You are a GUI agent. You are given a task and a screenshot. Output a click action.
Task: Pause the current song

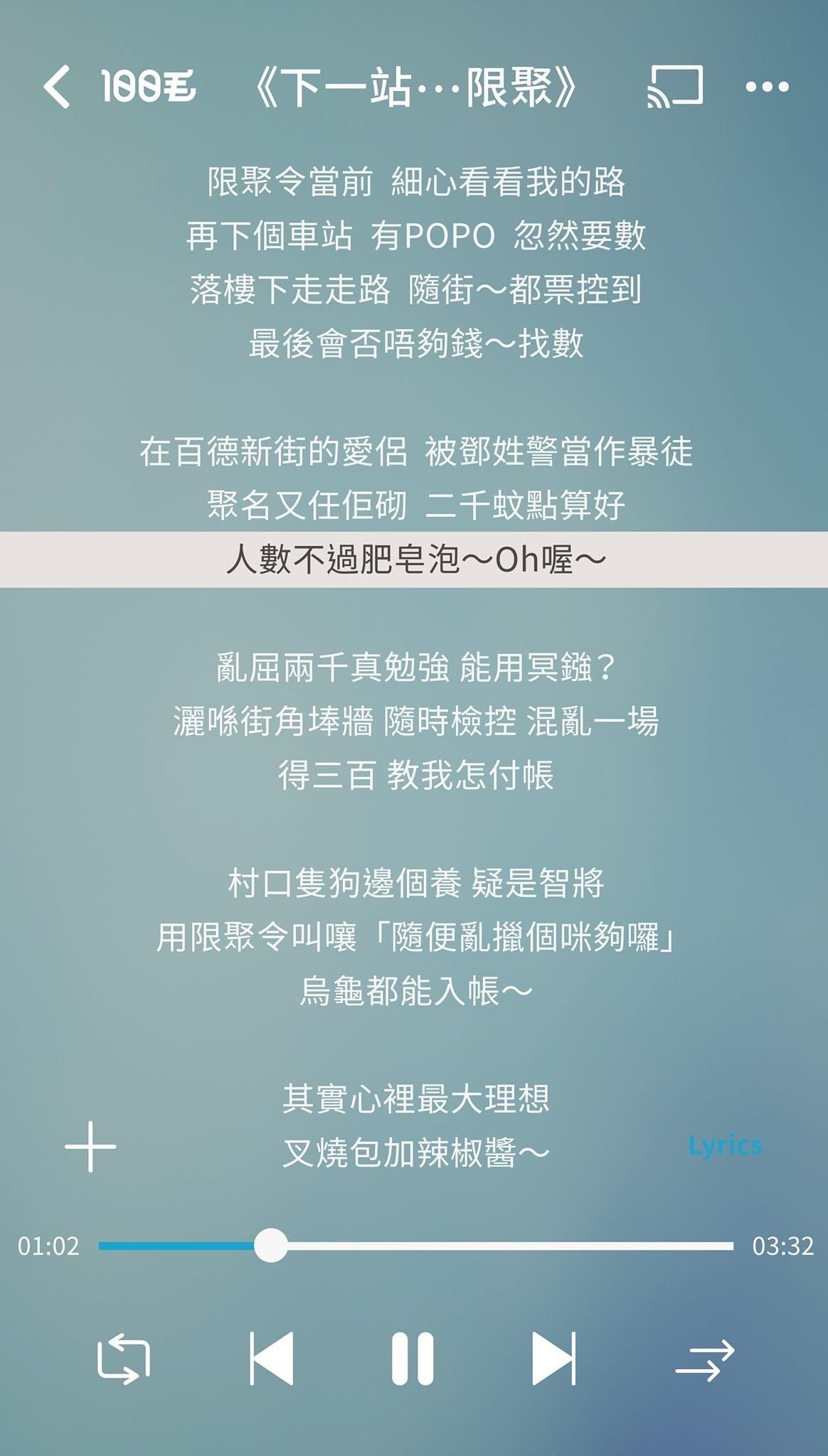point(413,1359)
